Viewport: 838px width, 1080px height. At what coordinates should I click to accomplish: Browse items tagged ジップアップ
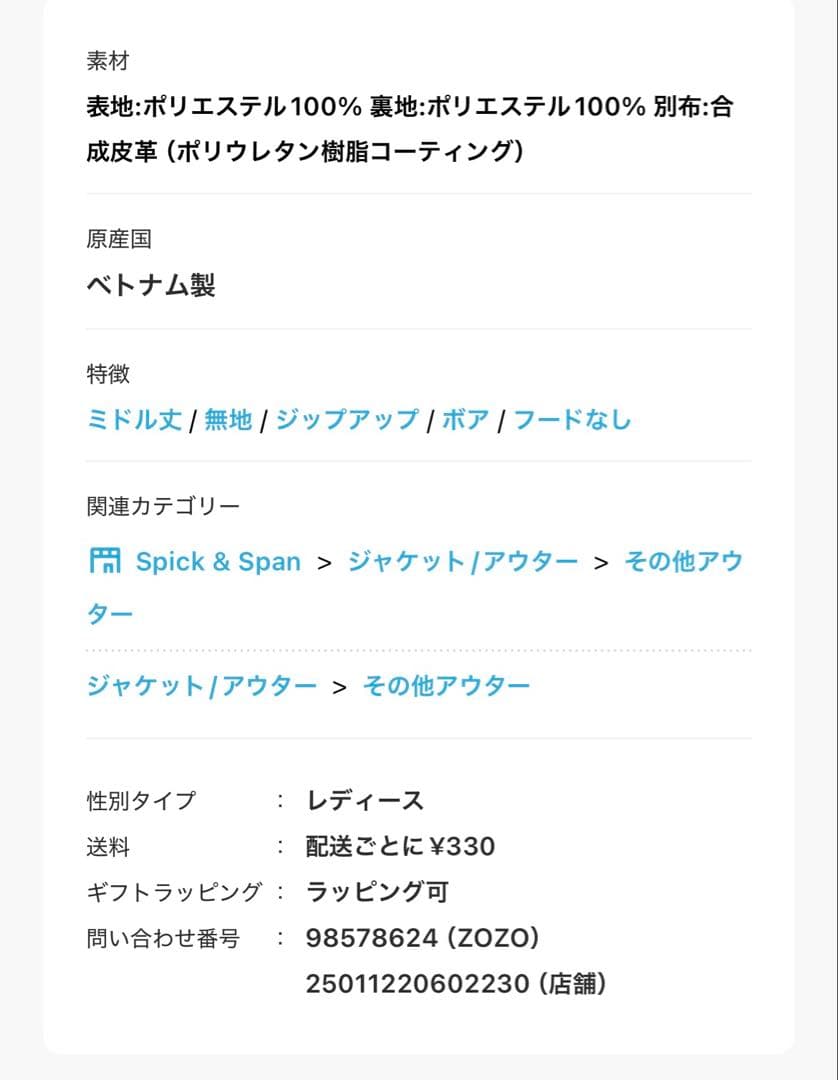point(346,420)
